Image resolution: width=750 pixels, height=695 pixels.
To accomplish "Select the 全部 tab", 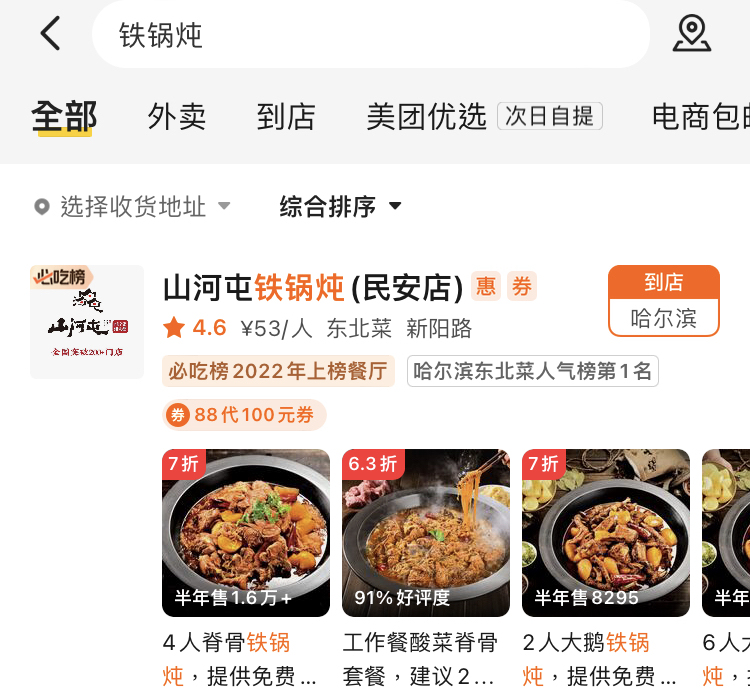I will [64, 116].
